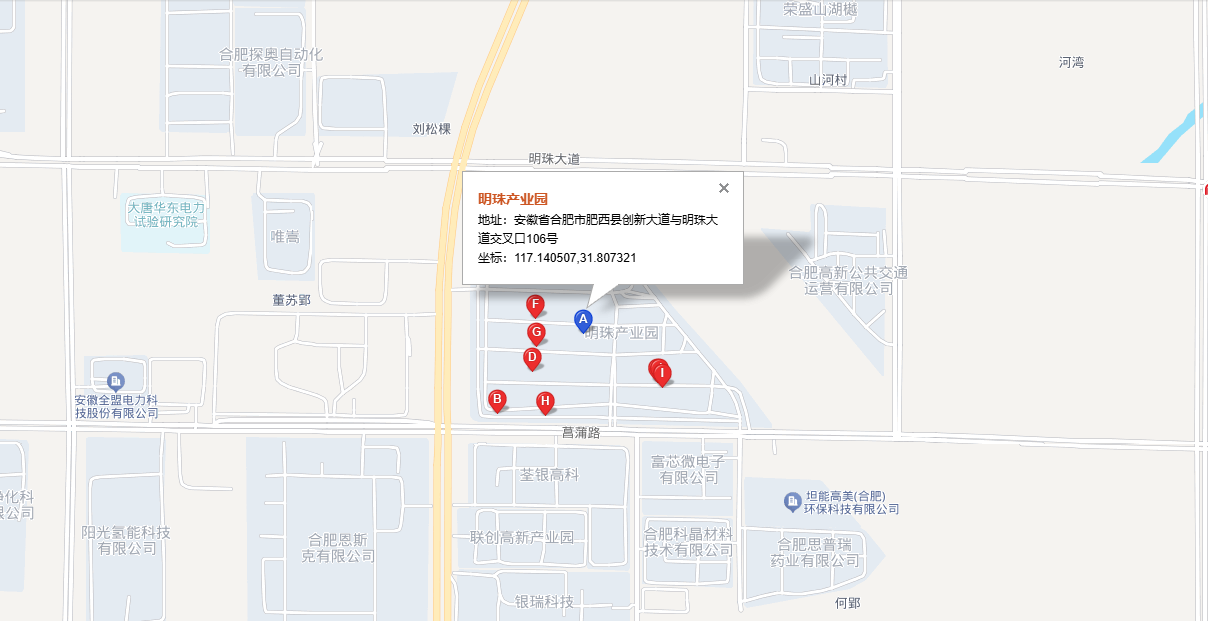Open the red marker G
The image size is (1208, 621).
point(537,333)
